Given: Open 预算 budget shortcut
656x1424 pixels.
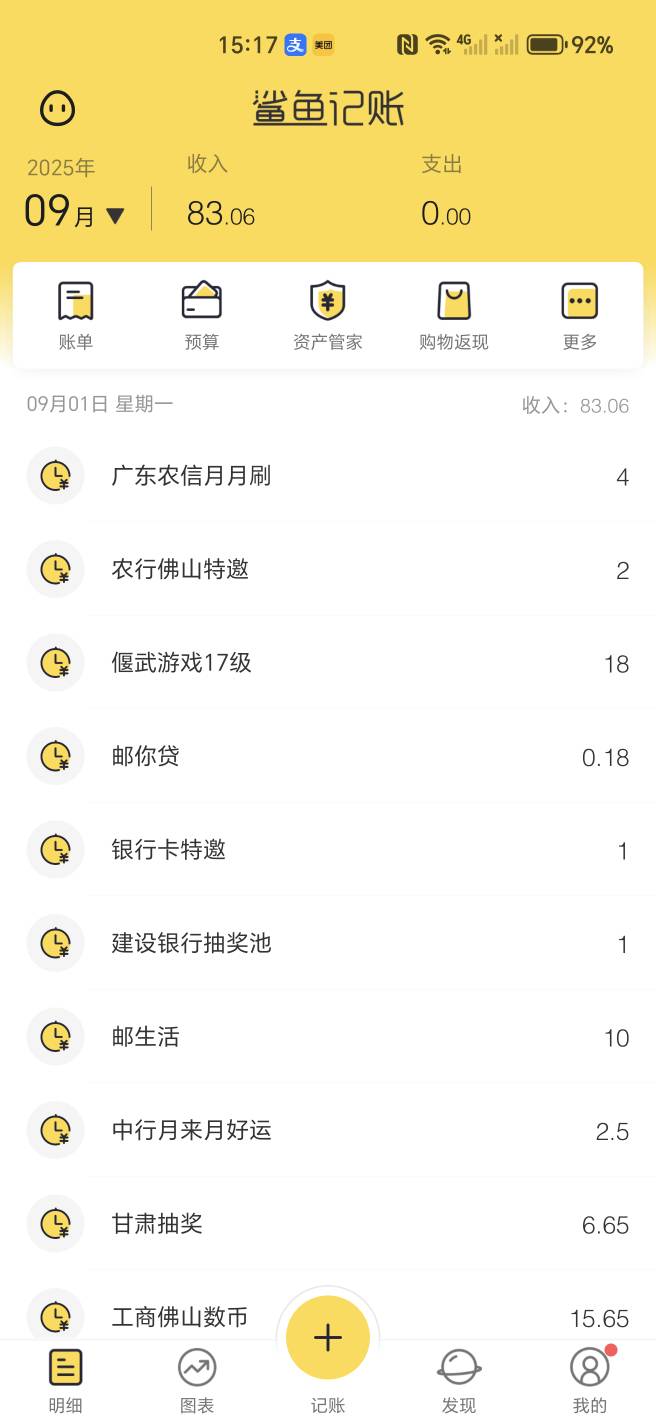Looking at the screenshot, I should click(202, 316).
